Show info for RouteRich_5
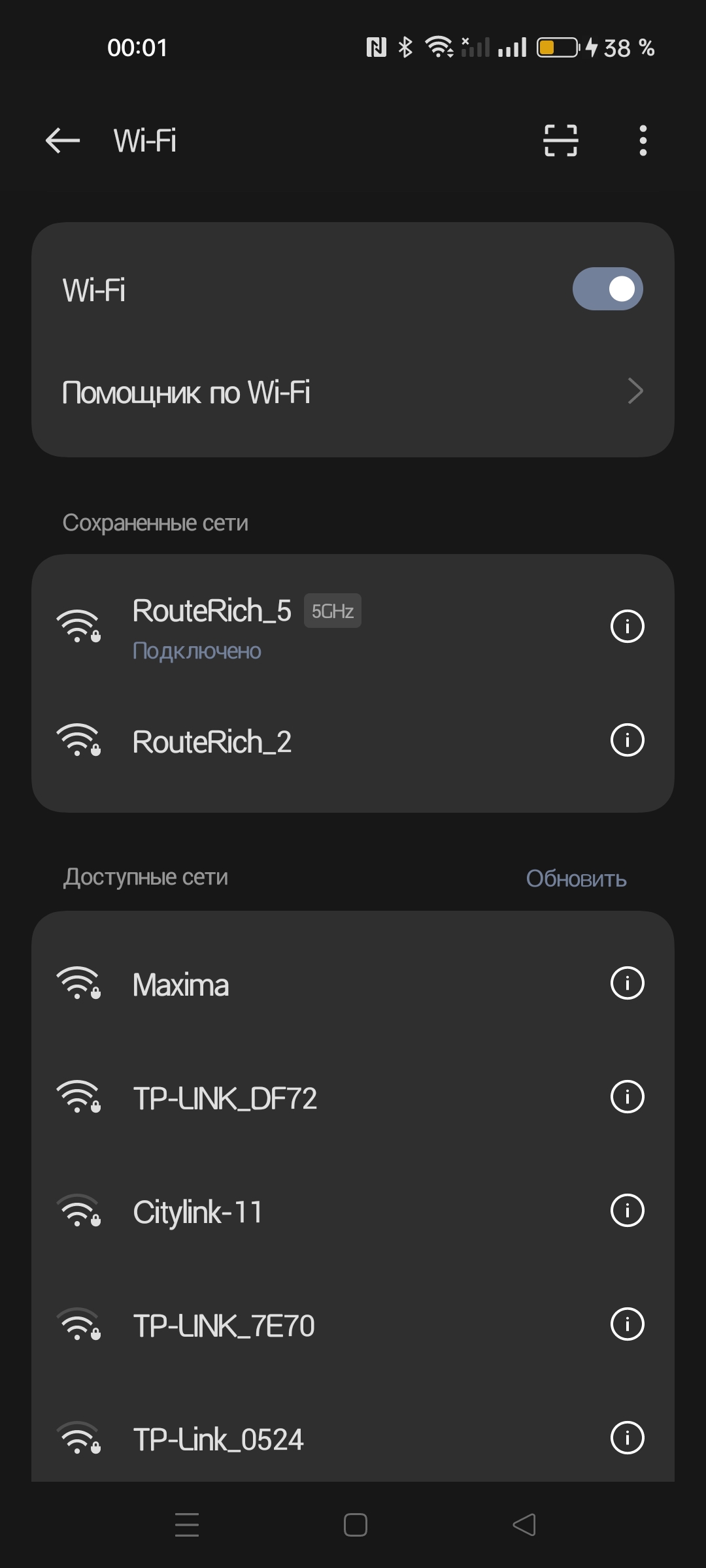 coord(627,627)
